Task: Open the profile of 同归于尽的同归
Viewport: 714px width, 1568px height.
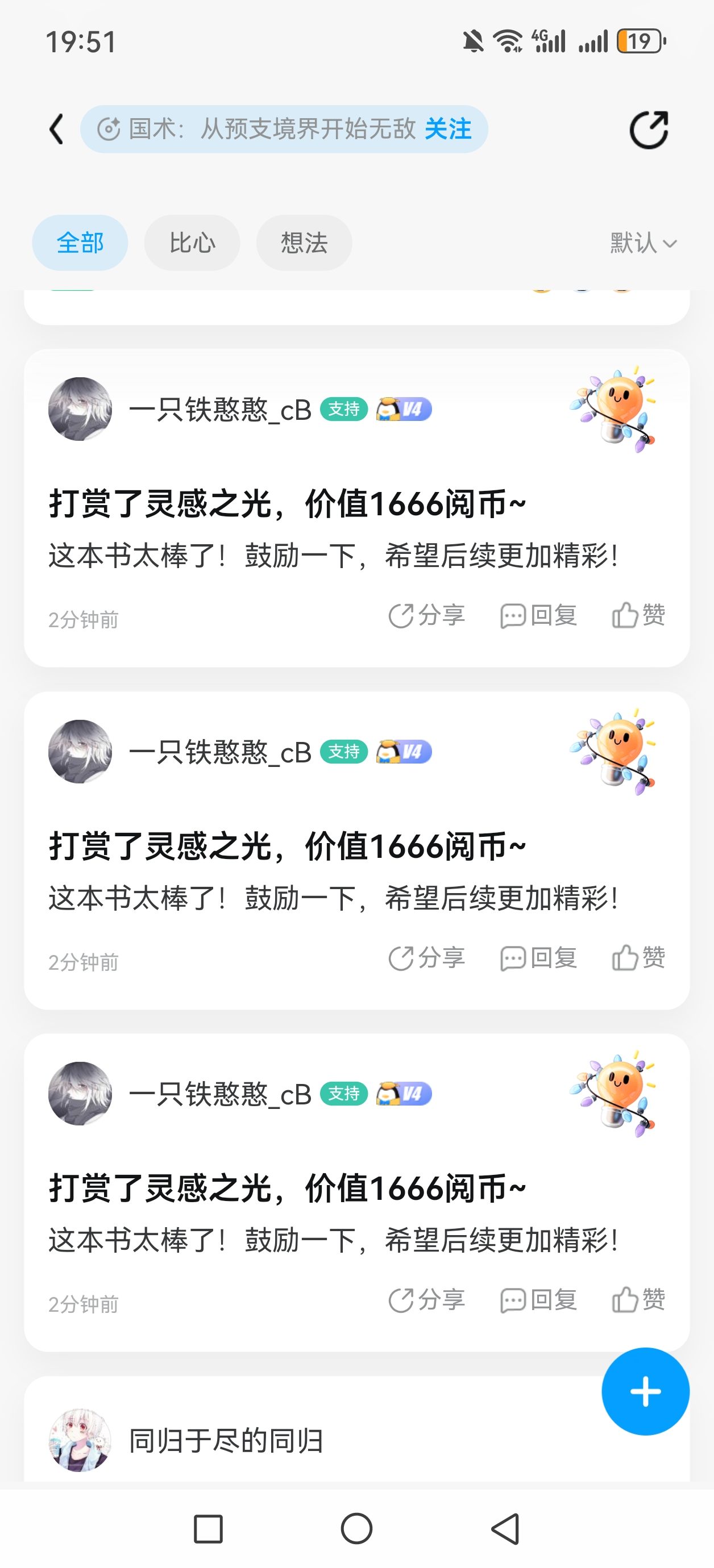Action: (x=80, y=1440)
